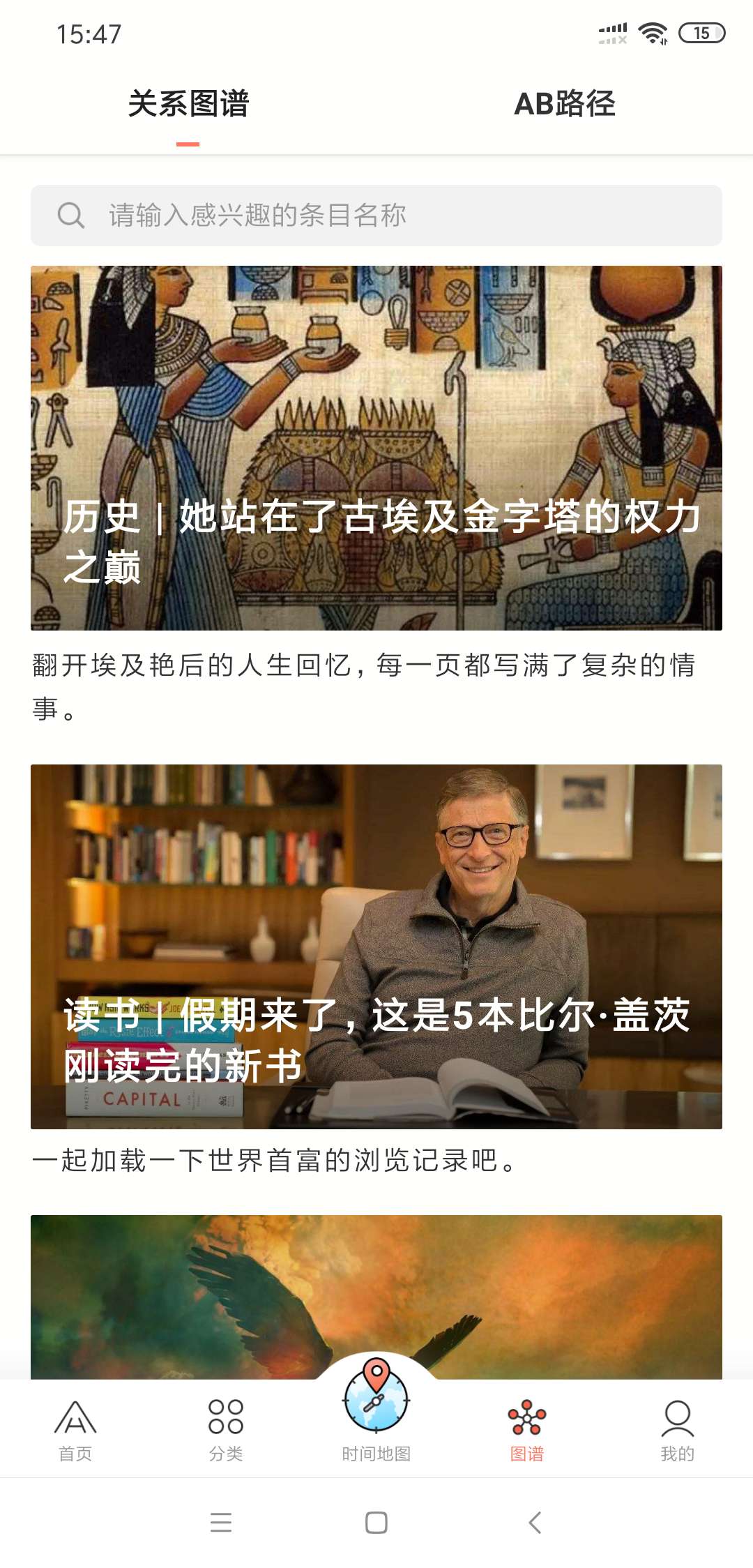Select the 关系图谱 tab
This screenshot has width=753, height=1568.
pyautogui.click(x=188, y=105)
